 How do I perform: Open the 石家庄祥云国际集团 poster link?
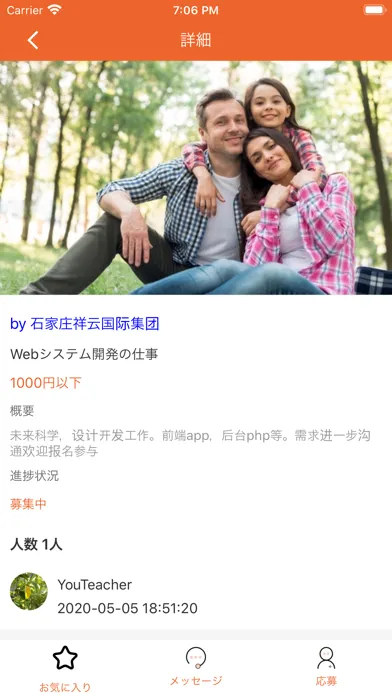point(84,324)
